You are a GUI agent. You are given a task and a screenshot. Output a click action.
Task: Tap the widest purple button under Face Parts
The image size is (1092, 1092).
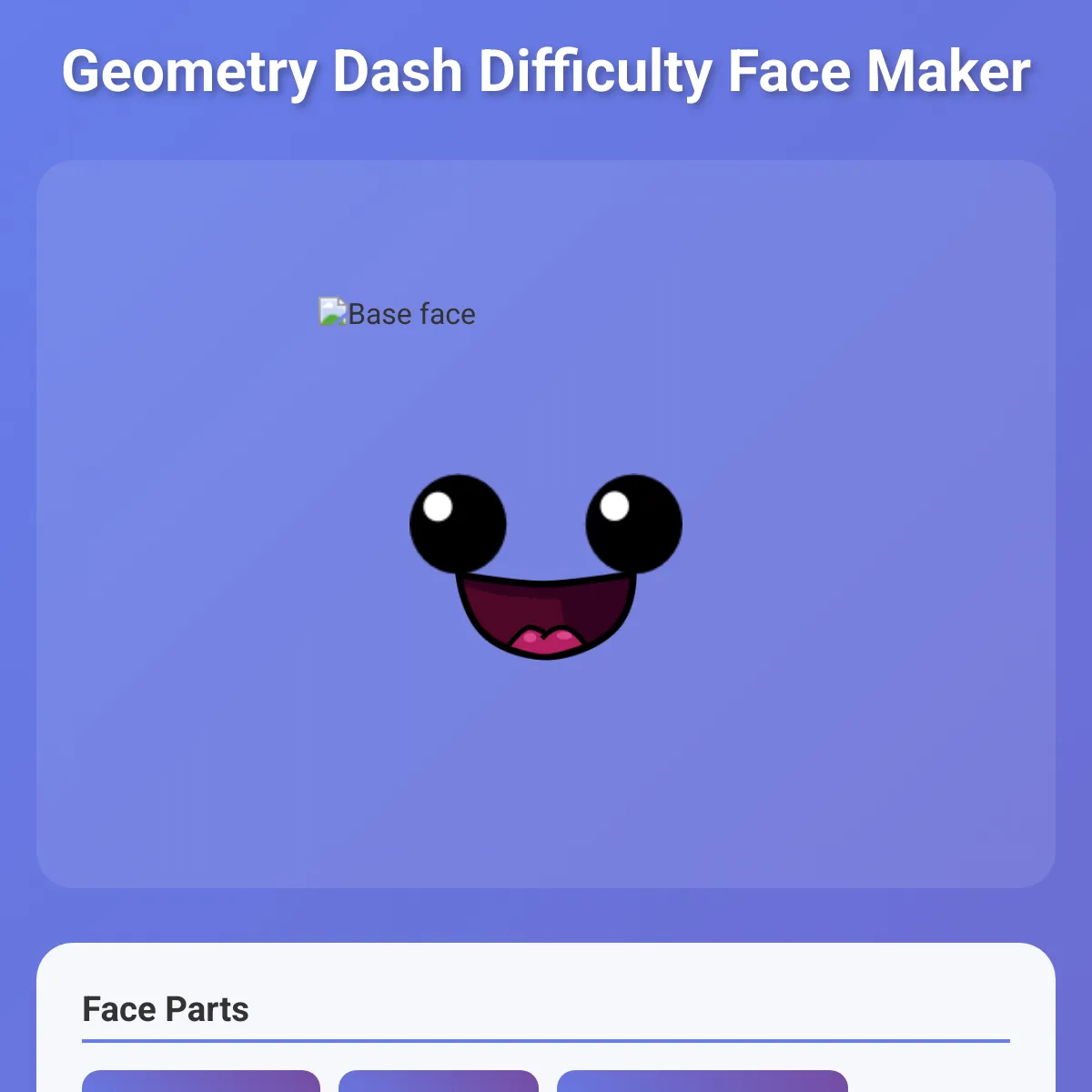(x=702, y=1082)
